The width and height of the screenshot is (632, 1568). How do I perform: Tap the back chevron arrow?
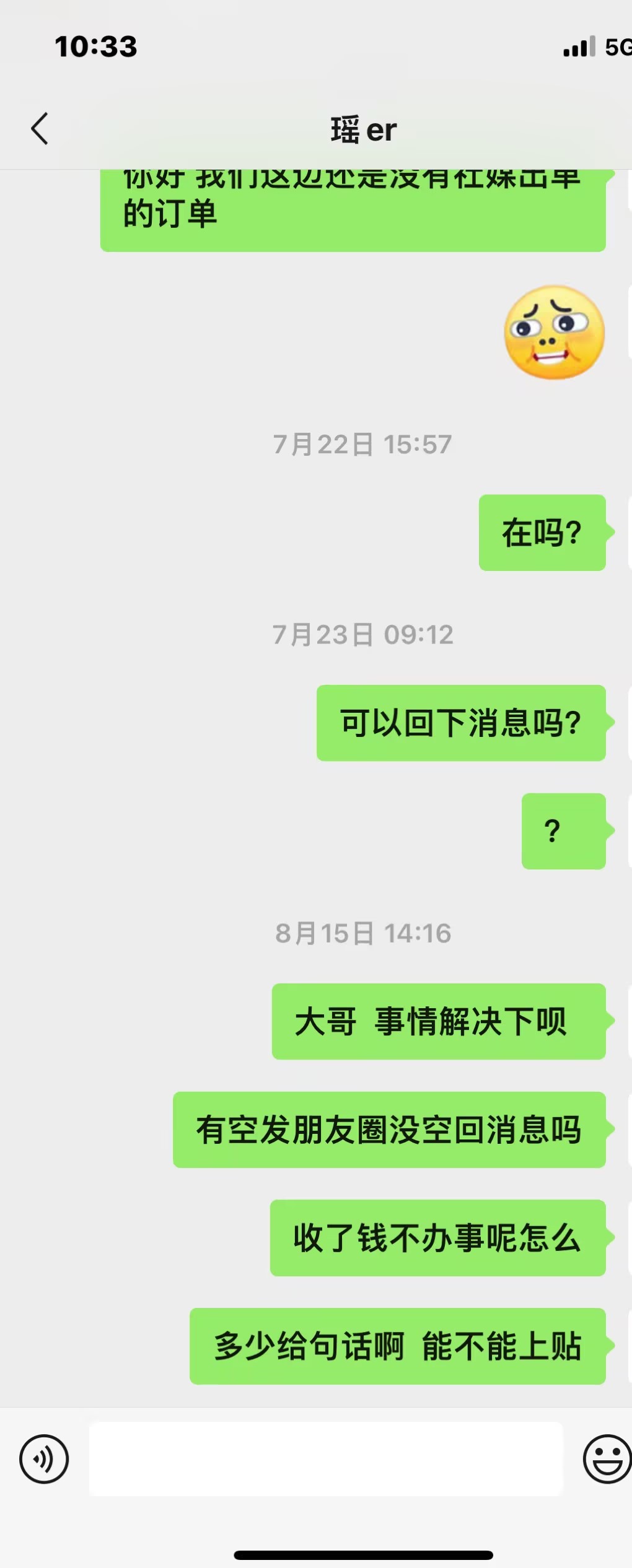click(x=40, y=128)
